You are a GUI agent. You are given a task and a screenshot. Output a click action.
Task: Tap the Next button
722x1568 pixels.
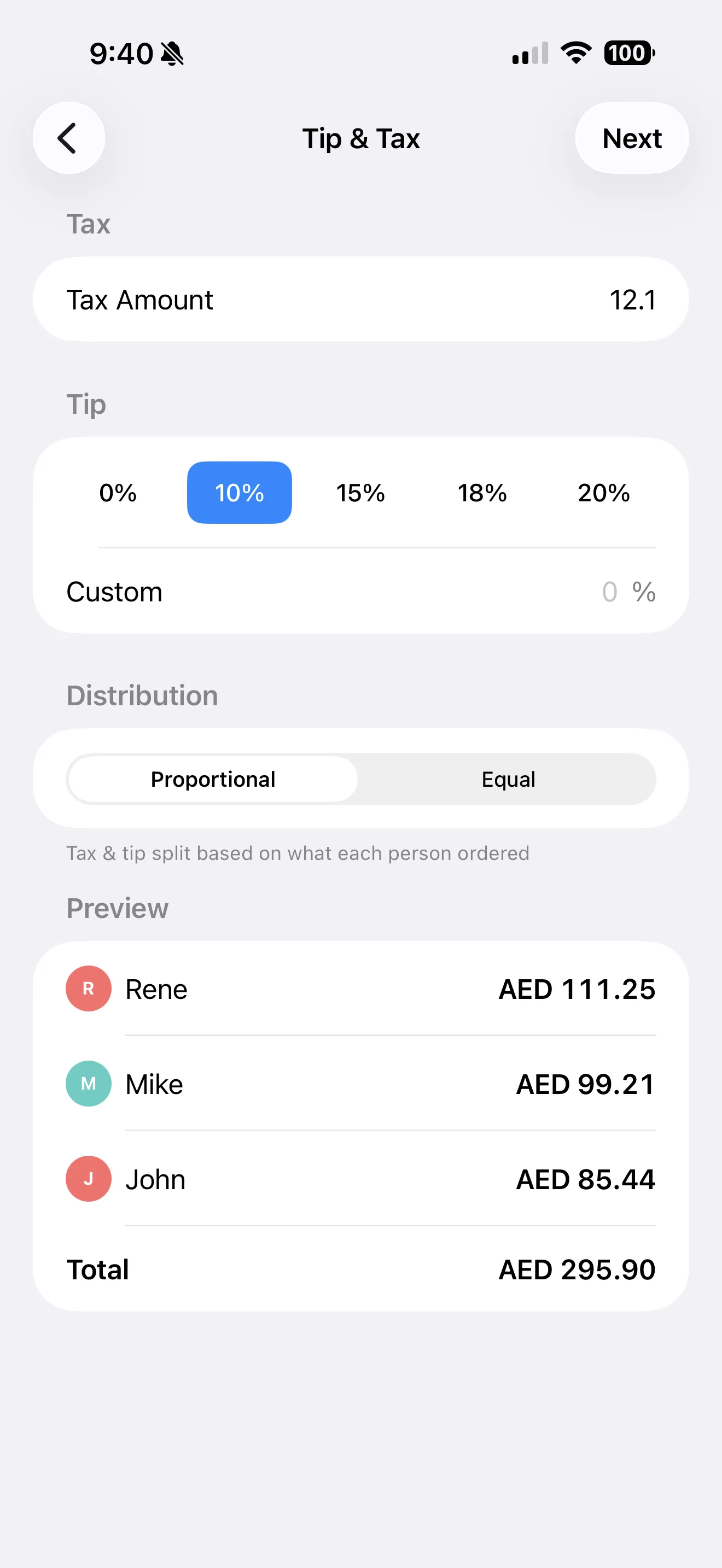[x=631, y=138]
